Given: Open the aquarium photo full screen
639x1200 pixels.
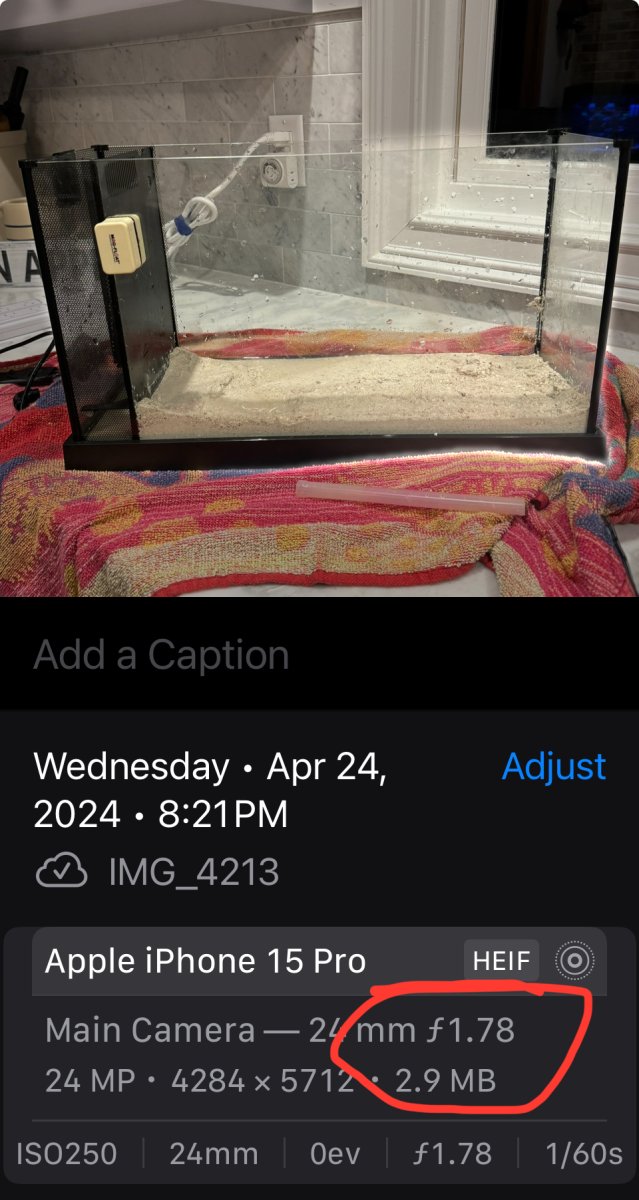Looking at the screenshot, I should click(319, 298).
